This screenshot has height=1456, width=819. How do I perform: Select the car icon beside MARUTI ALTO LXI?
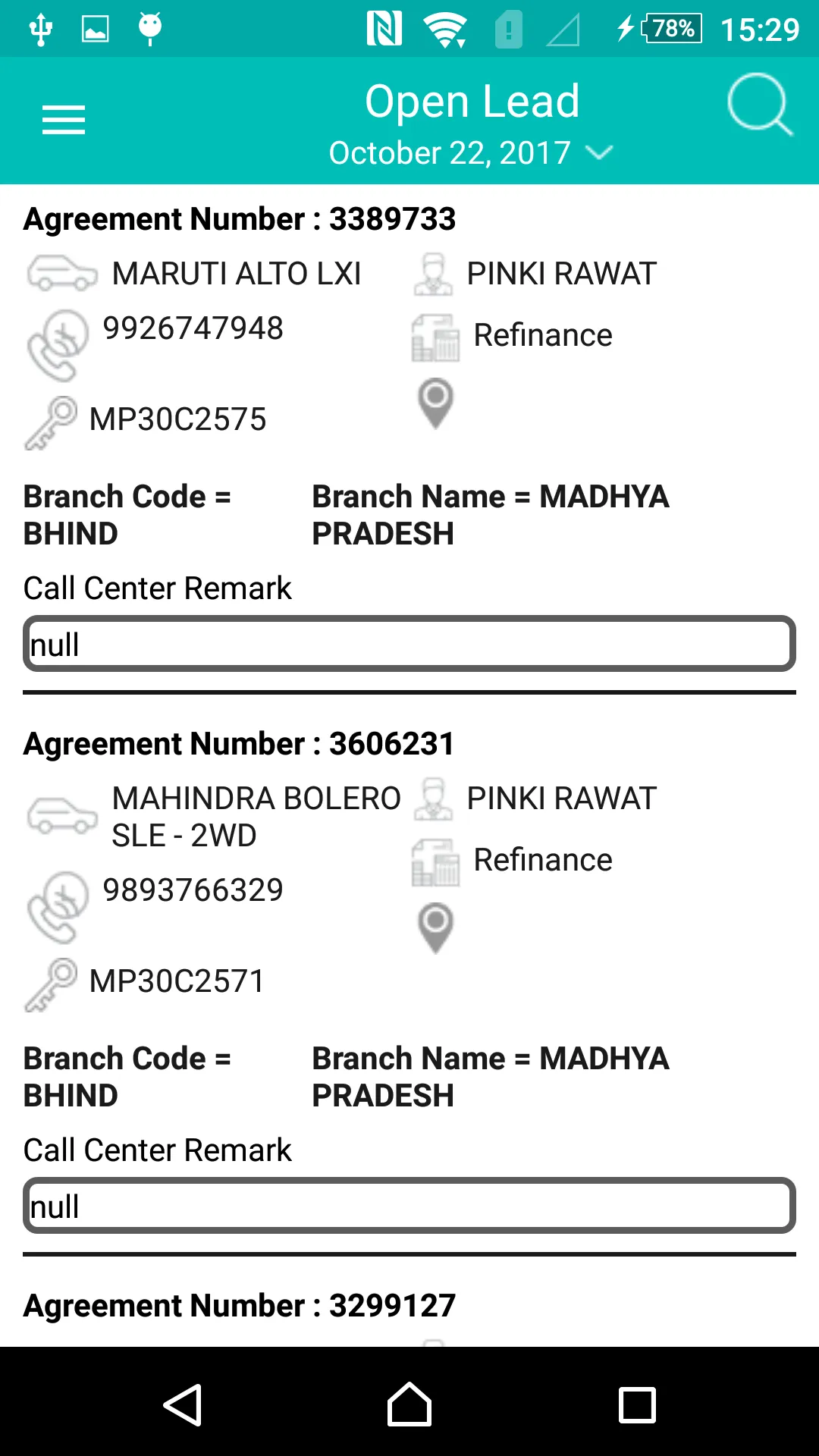tap(61, 274)
